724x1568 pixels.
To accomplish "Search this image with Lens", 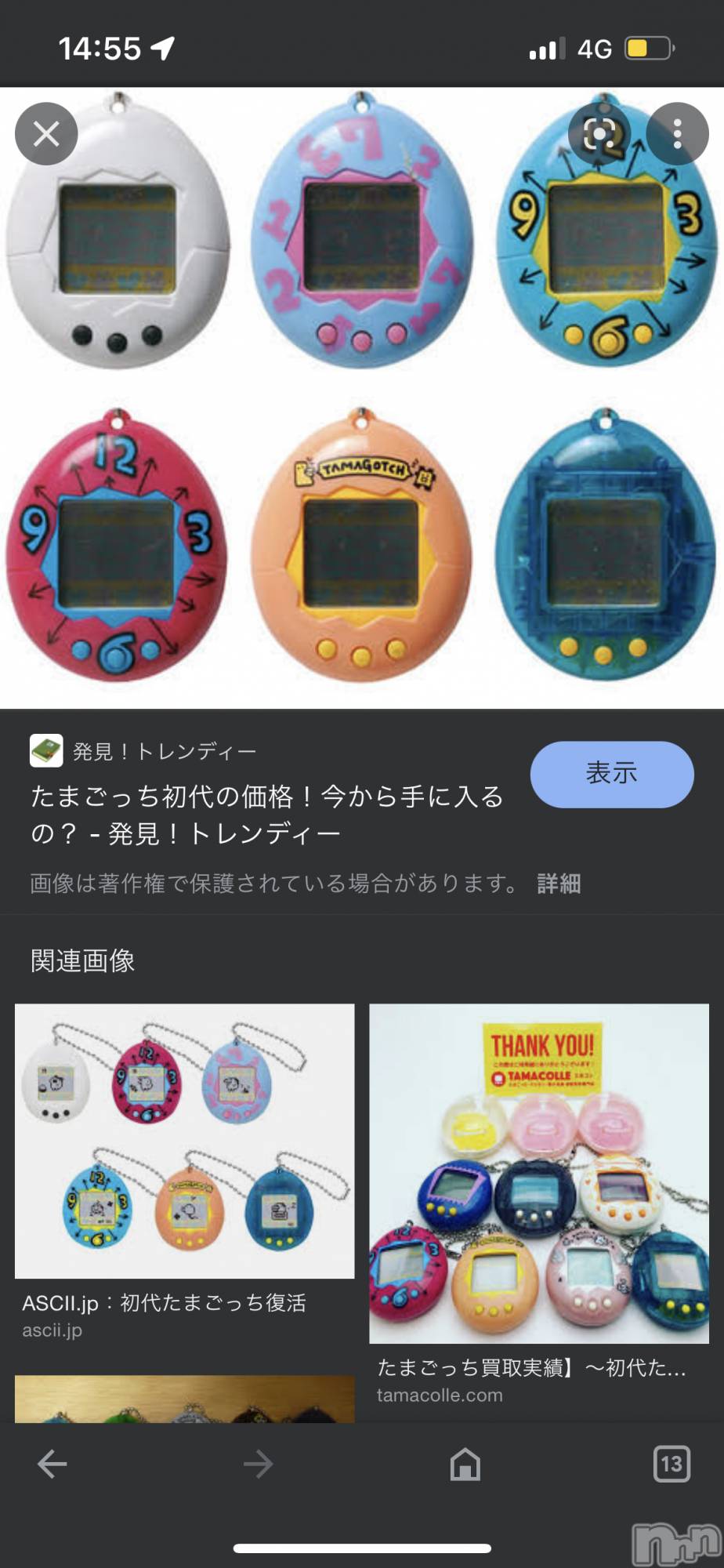I will 599,134.
